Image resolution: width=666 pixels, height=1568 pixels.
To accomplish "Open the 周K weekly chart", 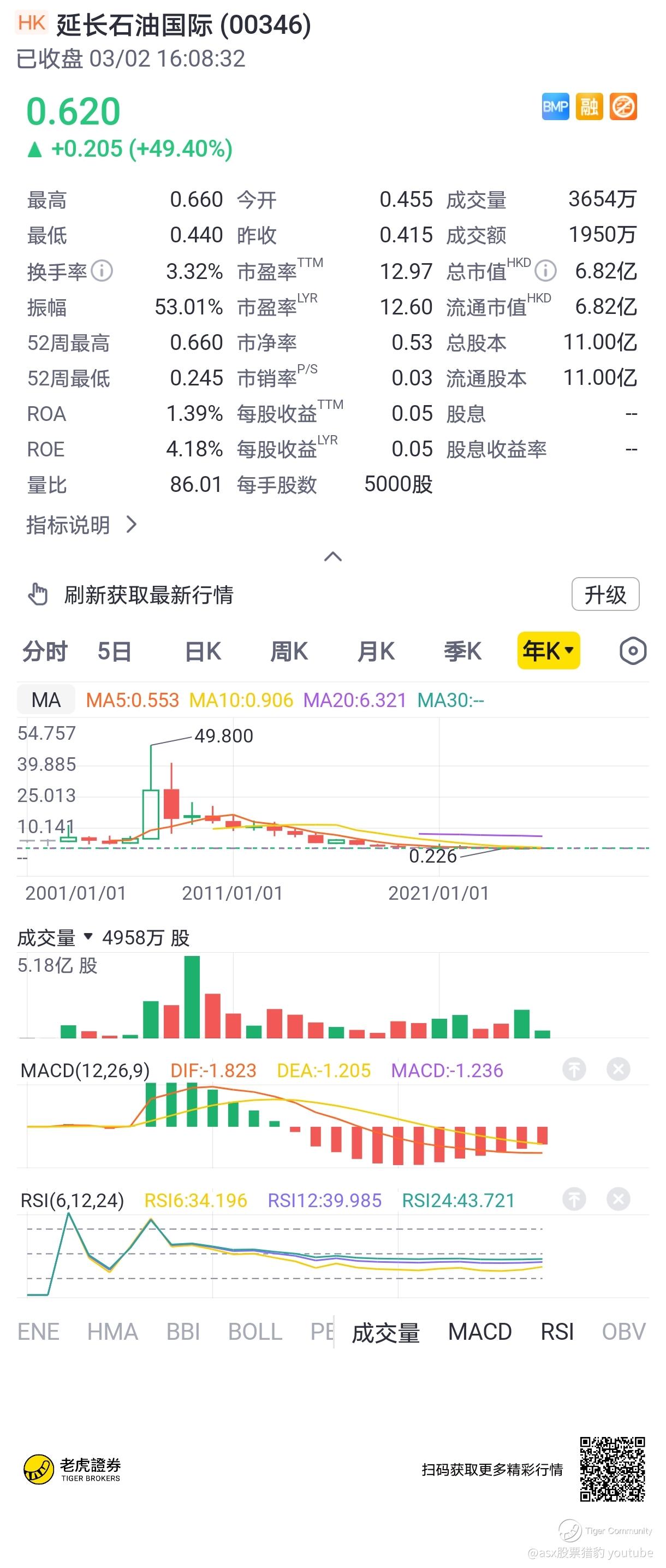I will (x=289, y=651).
